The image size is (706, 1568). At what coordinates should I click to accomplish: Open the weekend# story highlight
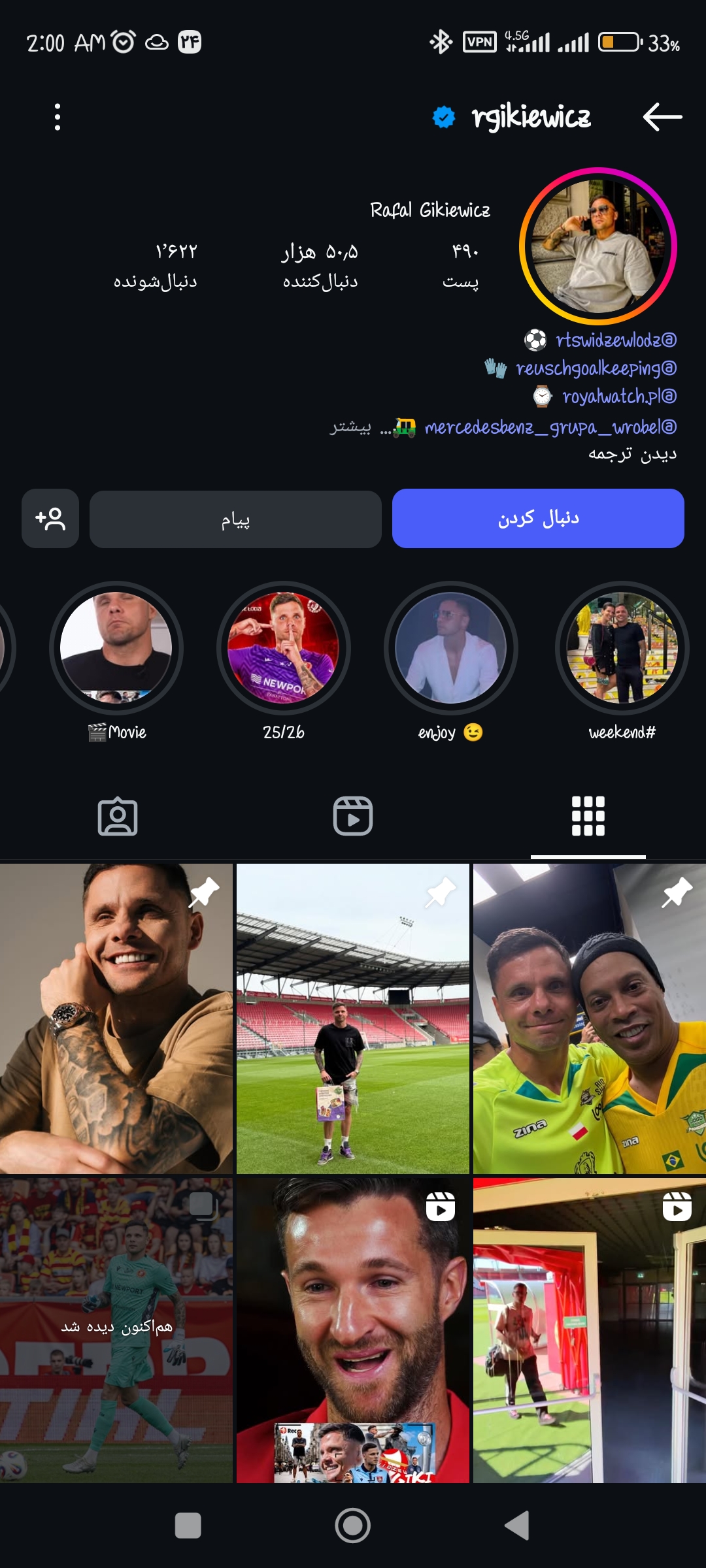(x=621, y=648)
